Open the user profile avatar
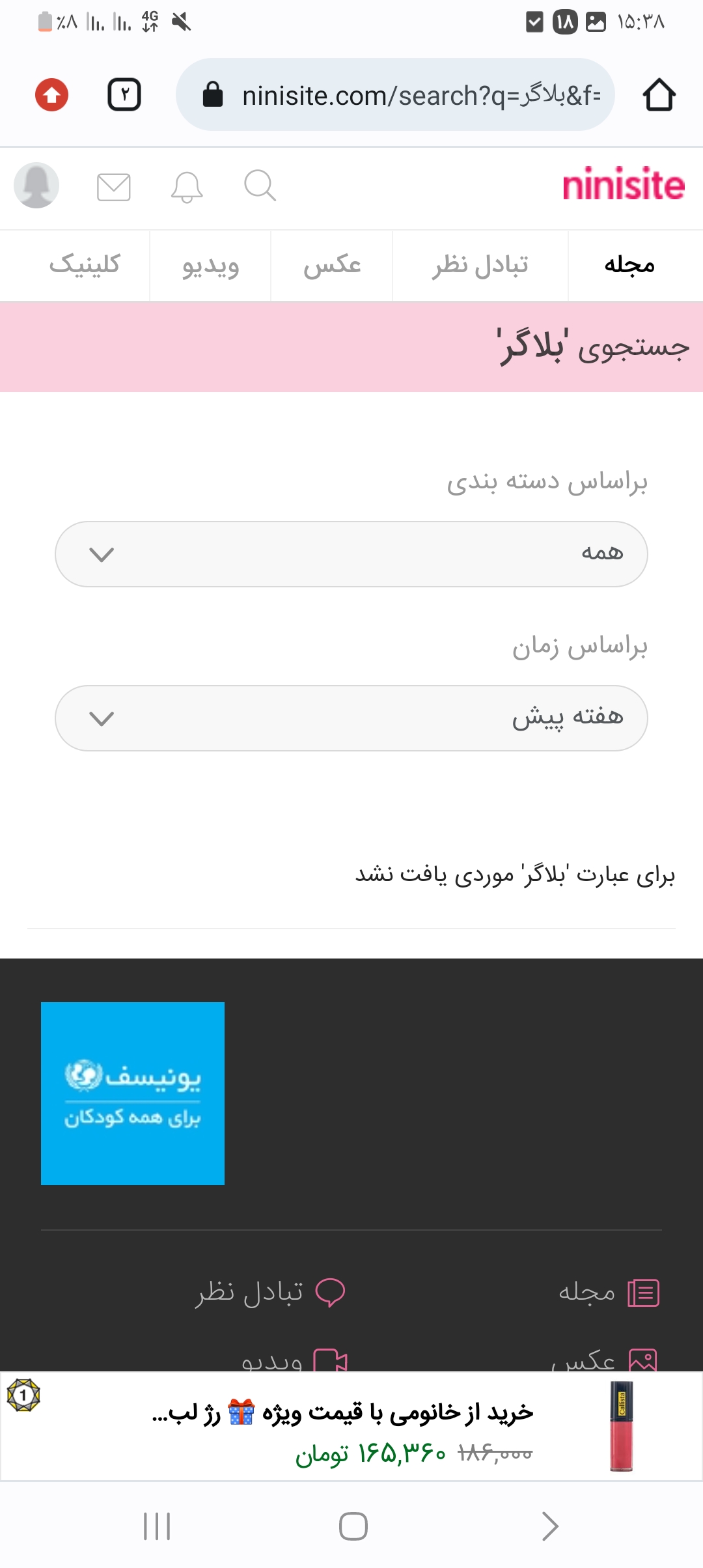 (36, 186)
